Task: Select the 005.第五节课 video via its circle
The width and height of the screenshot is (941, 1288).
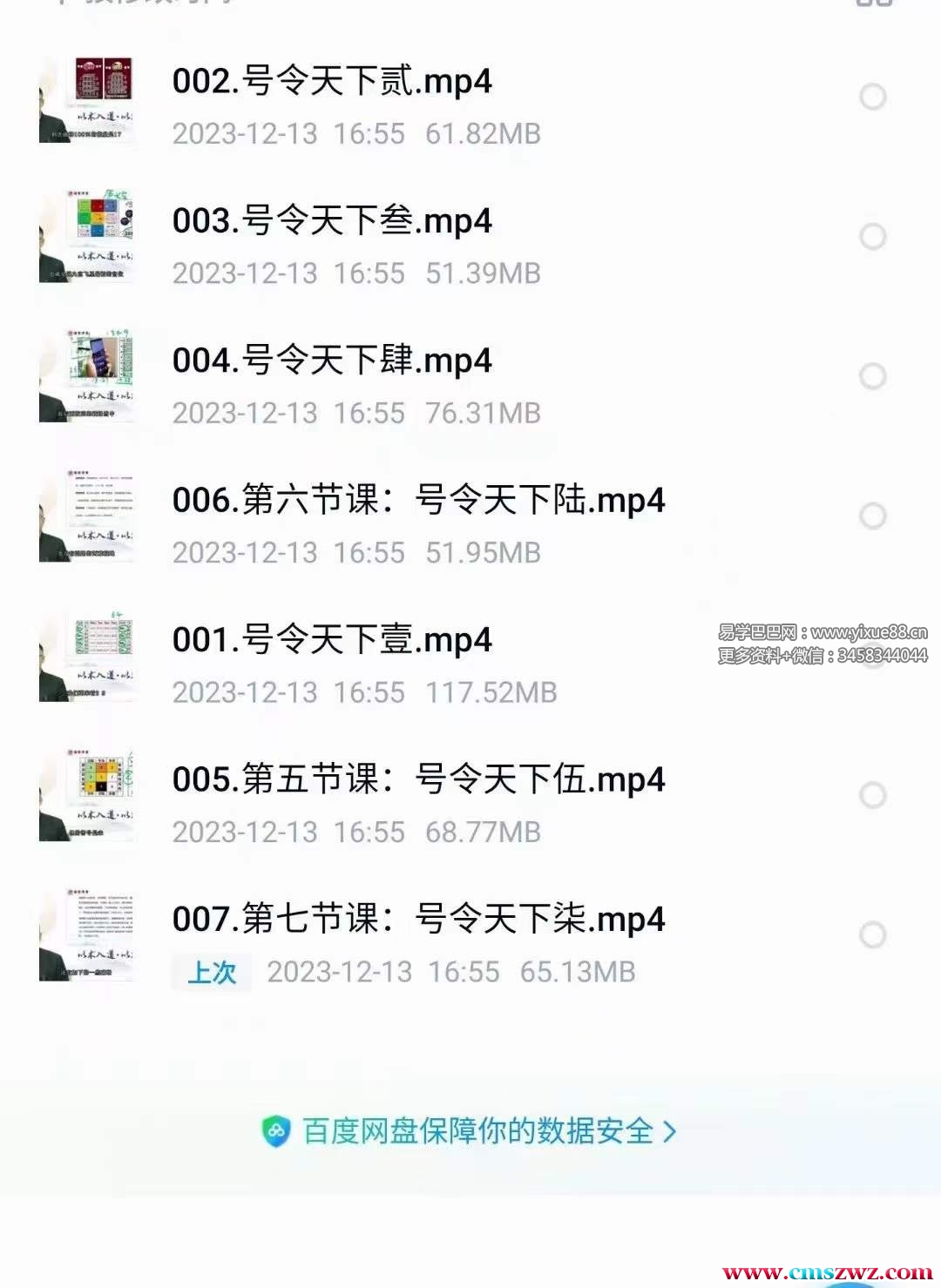Action: pos(873,795)
